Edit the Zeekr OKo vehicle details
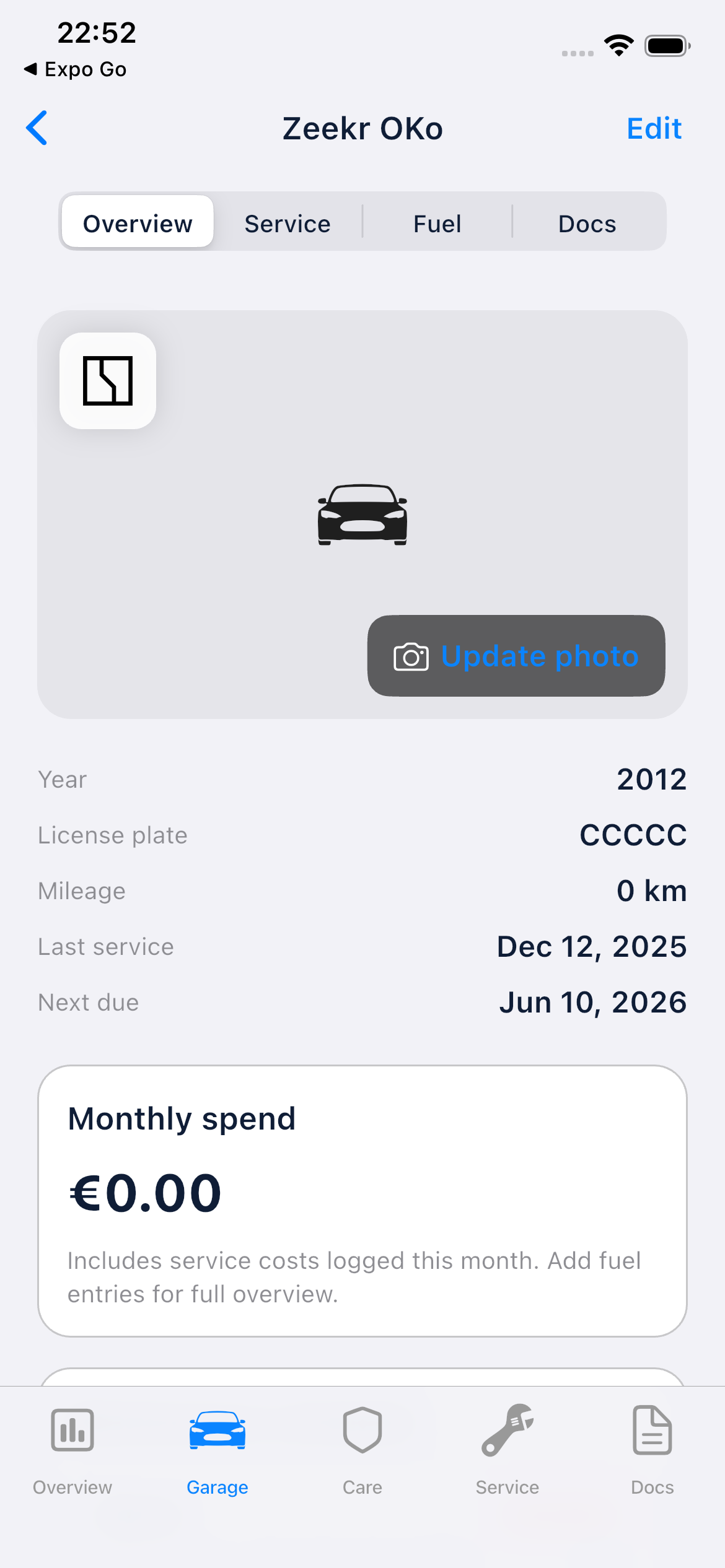The height and width of the screenshot is (1568, 725). [x=654, y=129]
